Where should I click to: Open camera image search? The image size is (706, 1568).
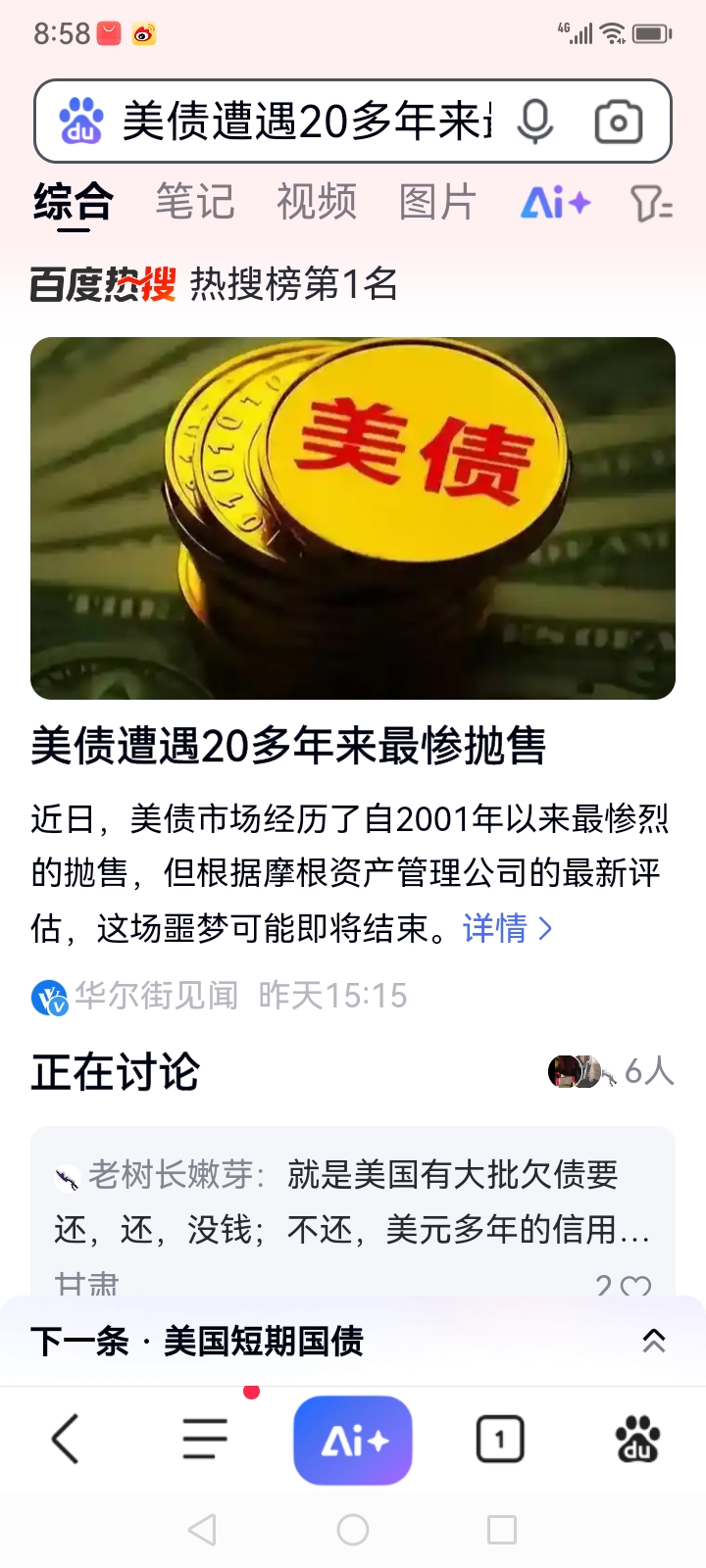point(619,122)
